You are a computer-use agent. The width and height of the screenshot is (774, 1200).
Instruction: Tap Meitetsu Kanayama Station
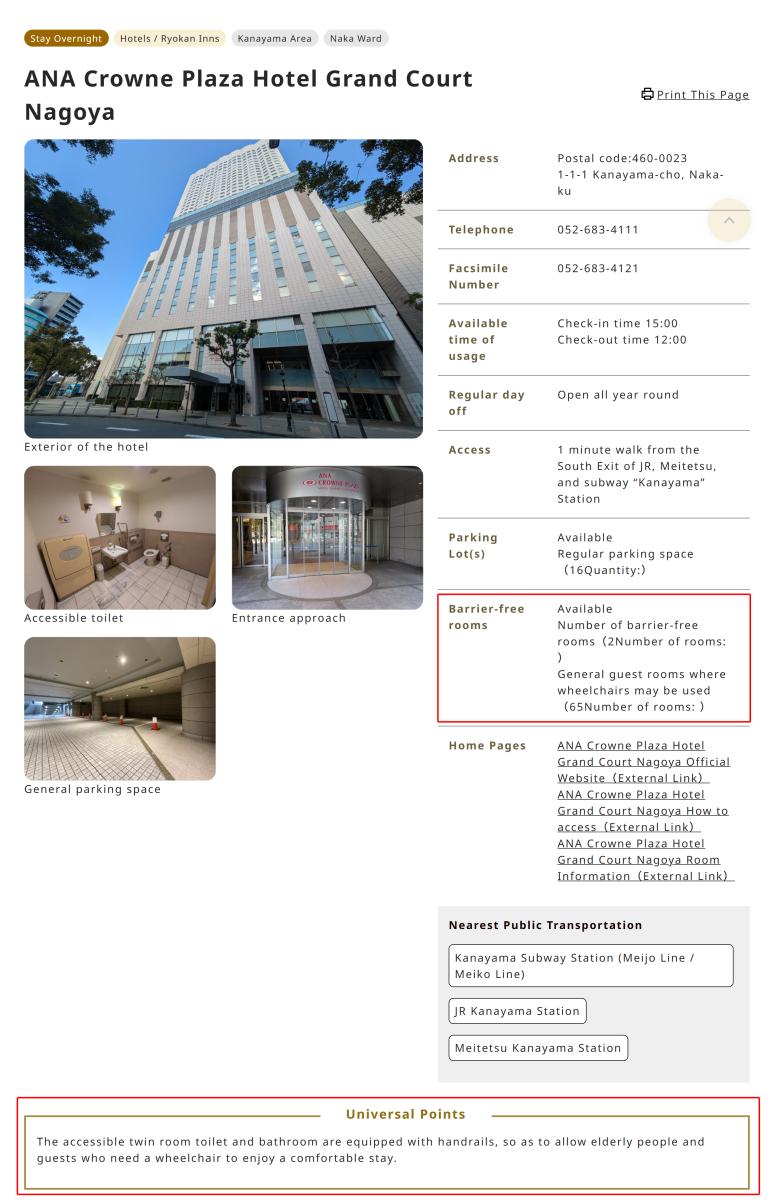coord(538,1048)
